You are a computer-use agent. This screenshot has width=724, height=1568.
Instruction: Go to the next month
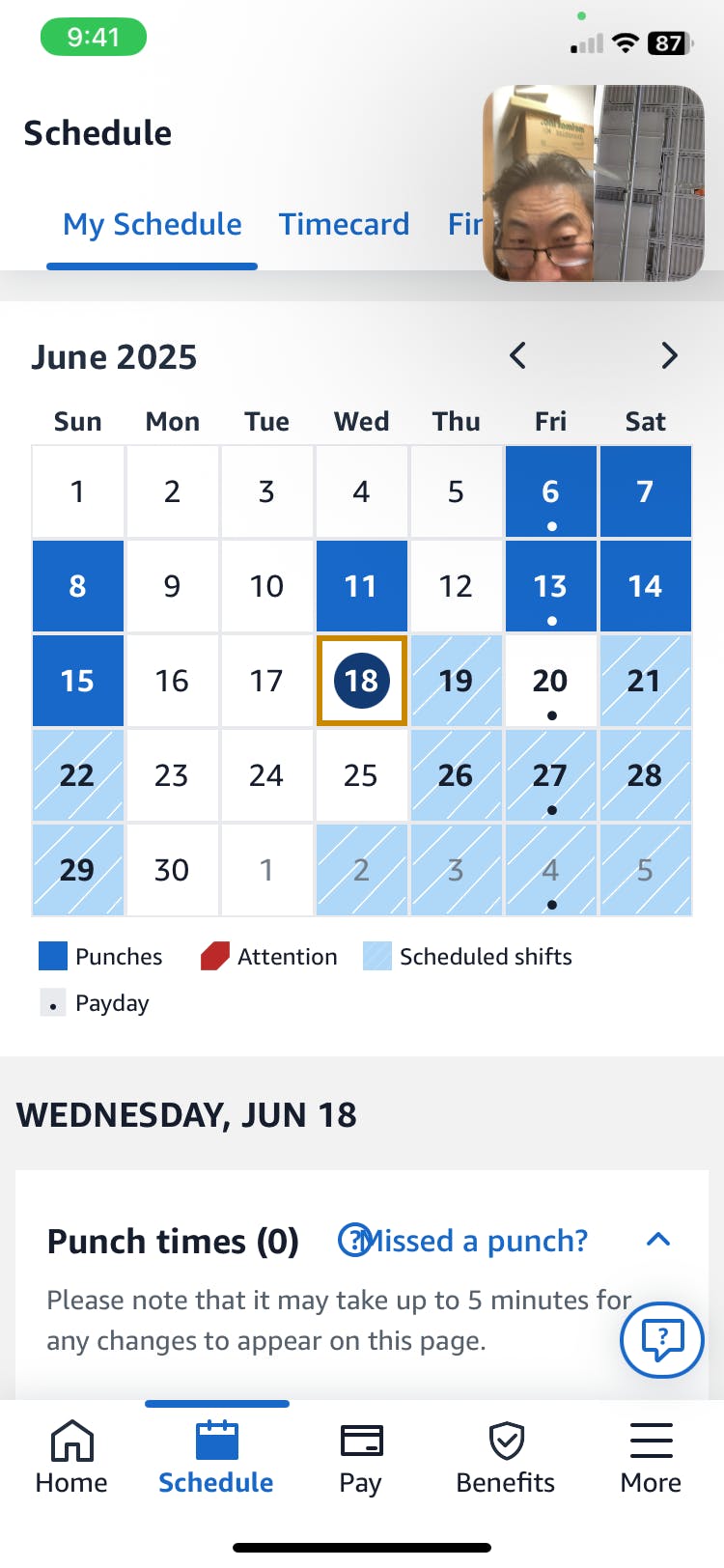click(669, 355)
